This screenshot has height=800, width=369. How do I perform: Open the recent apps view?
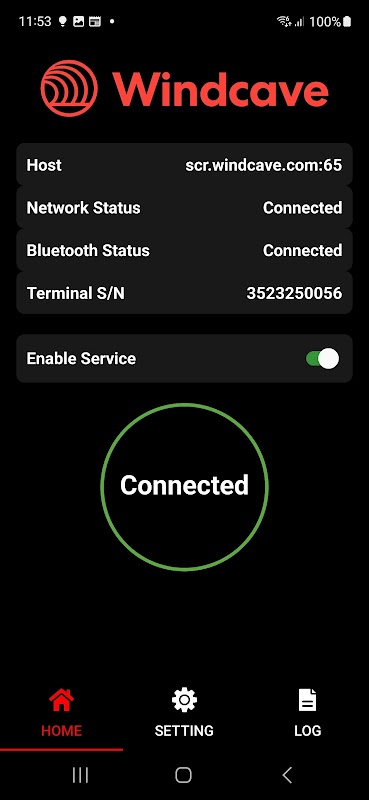coord(80,775)
